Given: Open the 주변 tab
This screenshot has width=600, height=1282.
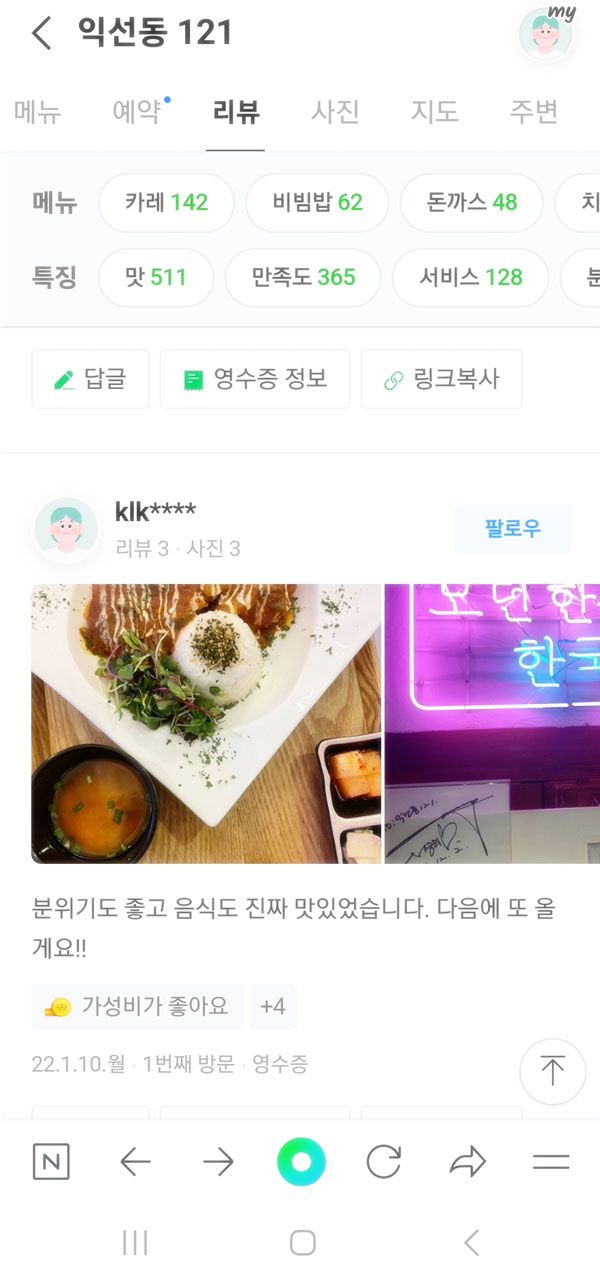Looking at the screenshot, I should coord(534,111).
